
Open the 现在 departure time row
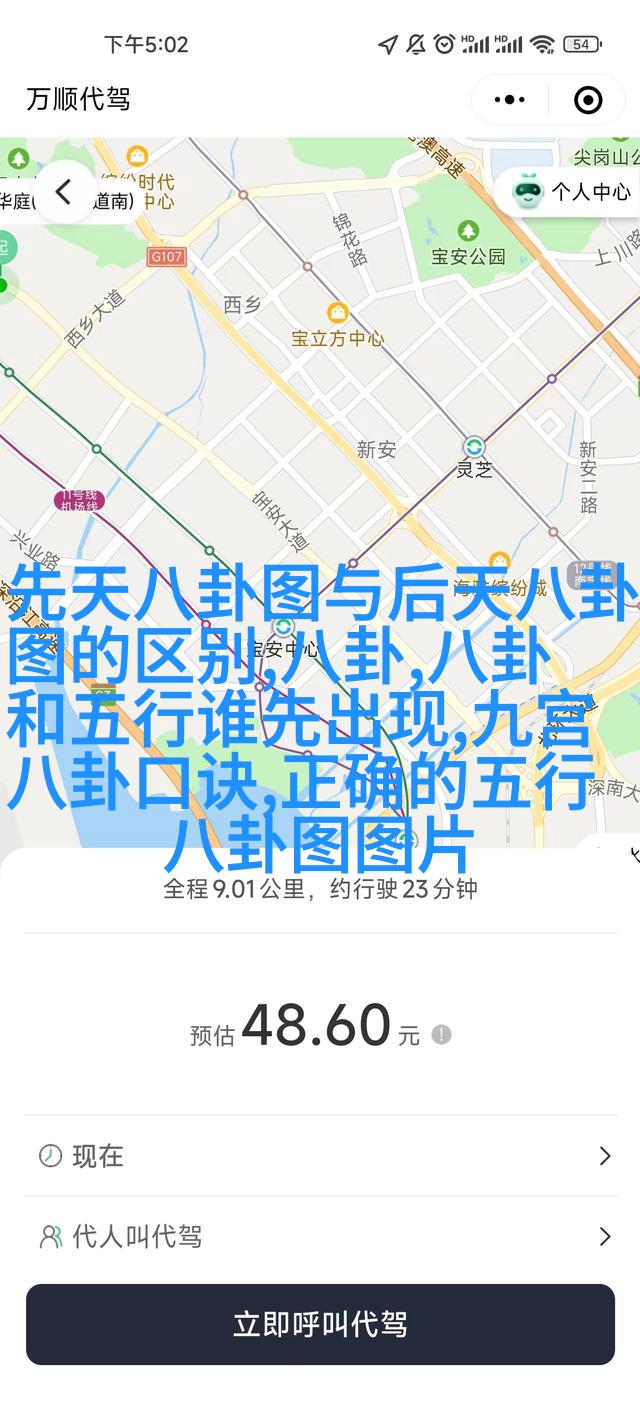tap(320, 1156)
